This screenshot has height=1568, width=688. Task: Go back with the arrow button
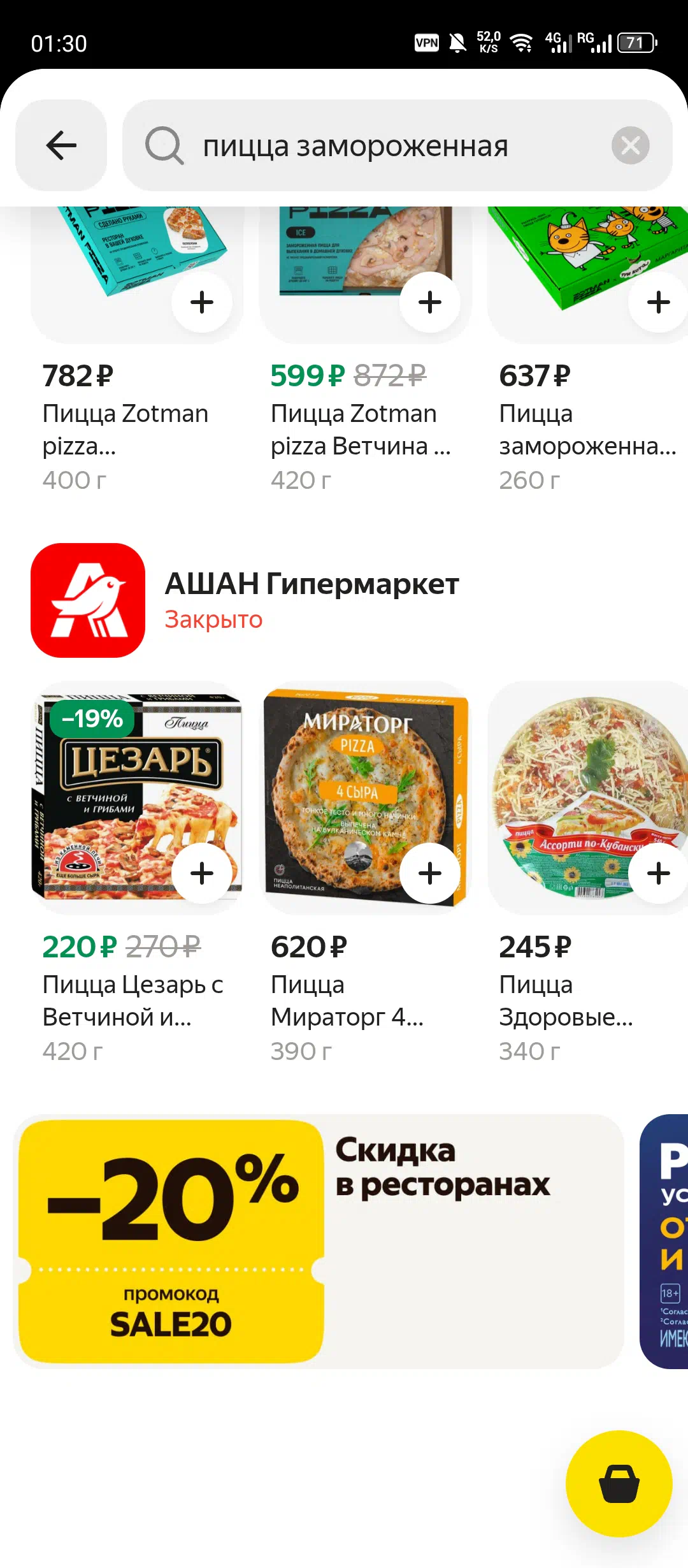pyautogui.click(x=61, y=145)
